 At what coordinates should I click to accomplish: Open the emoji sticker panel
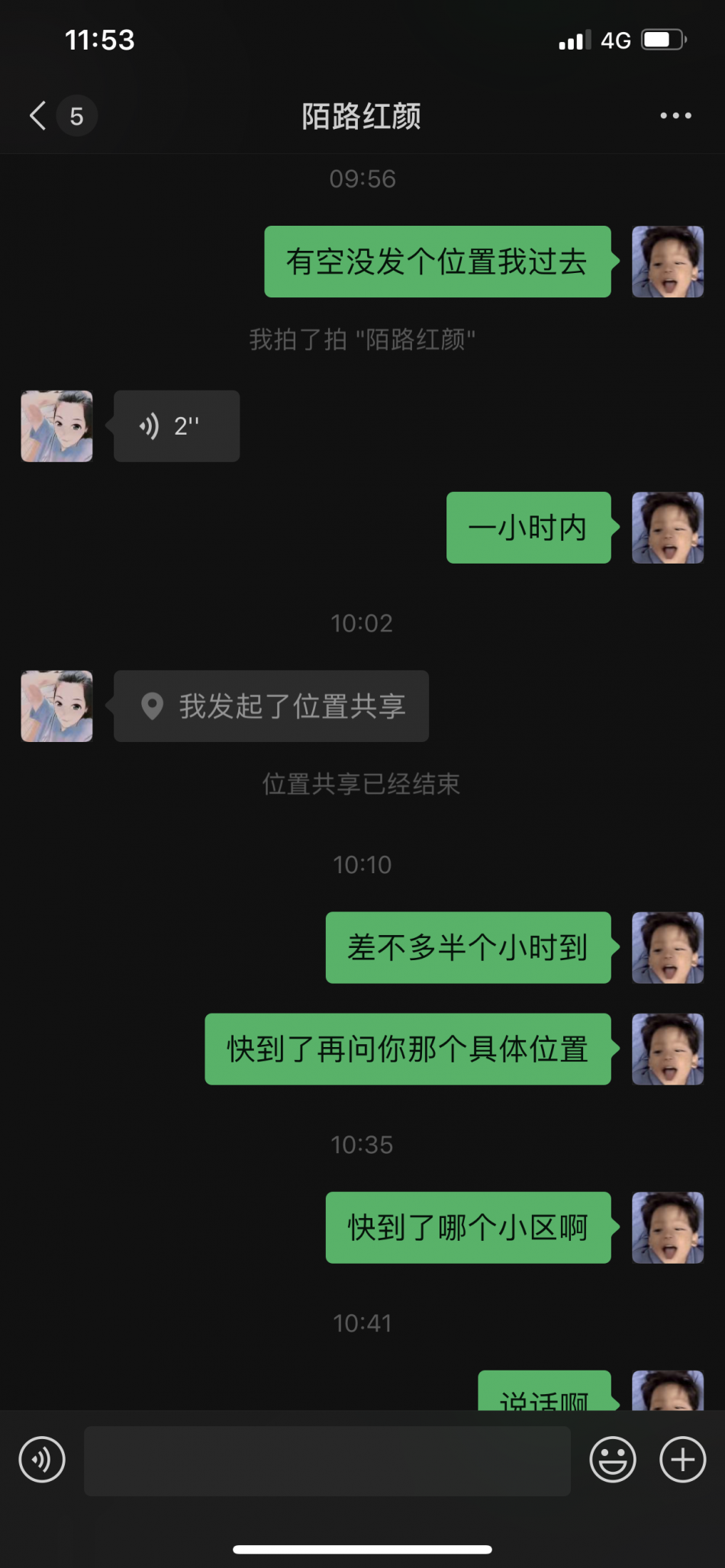coord(613,1460)
